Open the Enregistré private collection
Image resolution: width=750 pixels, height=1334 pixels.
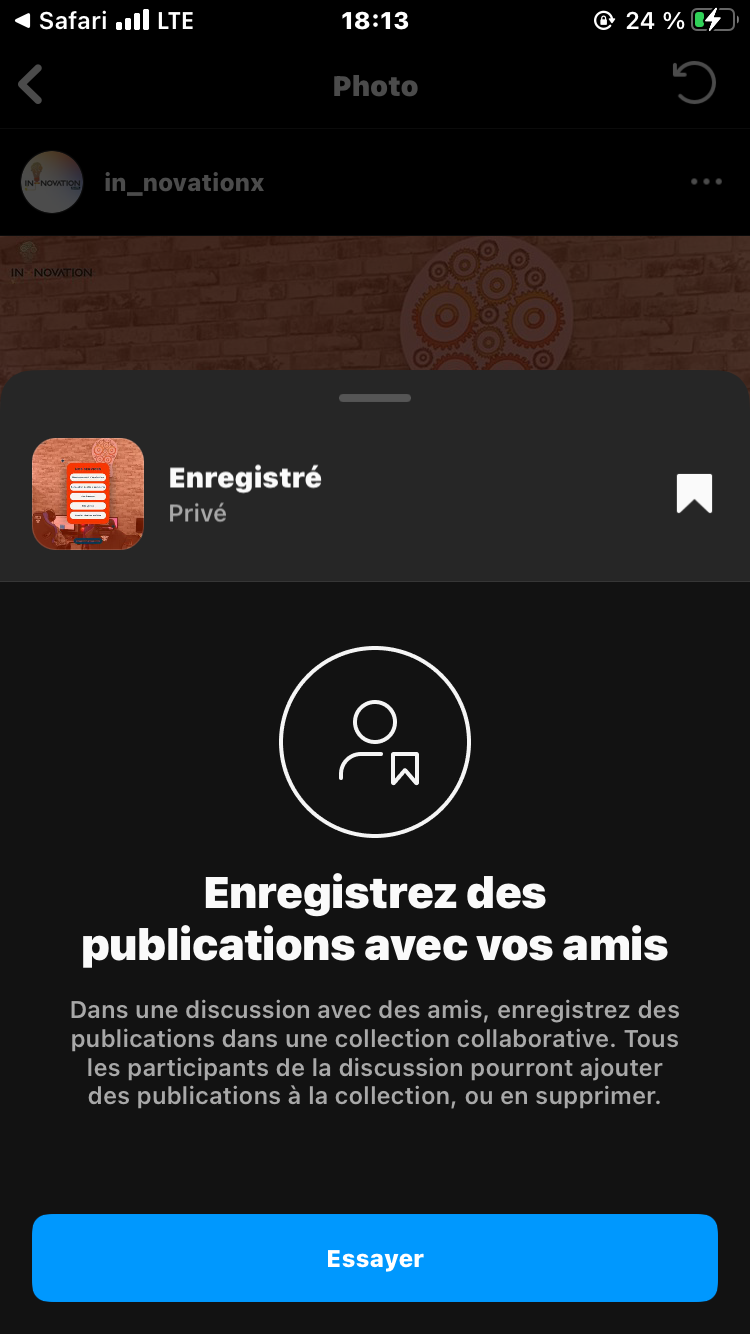pos(245,494)
